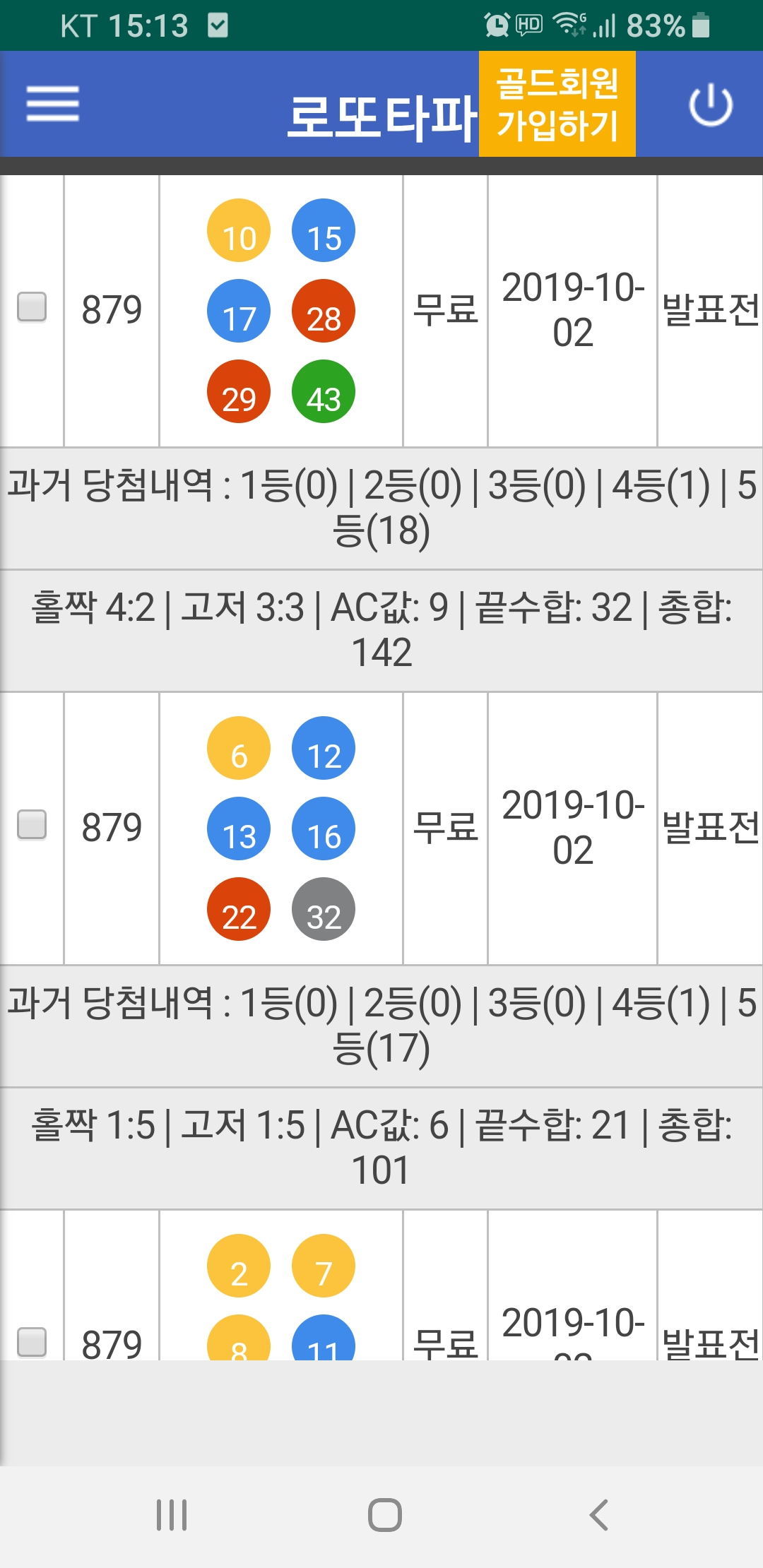Open the hamburger drawer menu

[52, 104]
